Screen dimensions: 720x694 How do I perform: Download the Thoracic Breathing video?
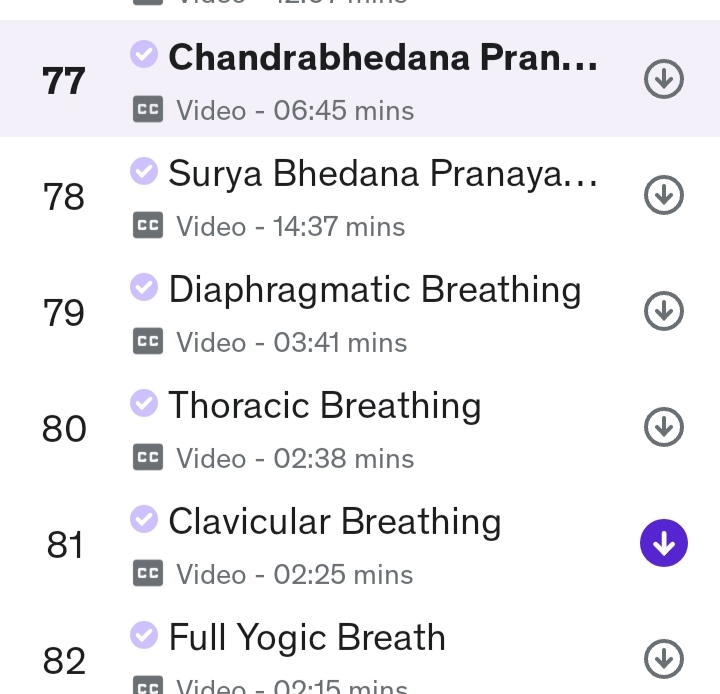(x=664, y=428)
